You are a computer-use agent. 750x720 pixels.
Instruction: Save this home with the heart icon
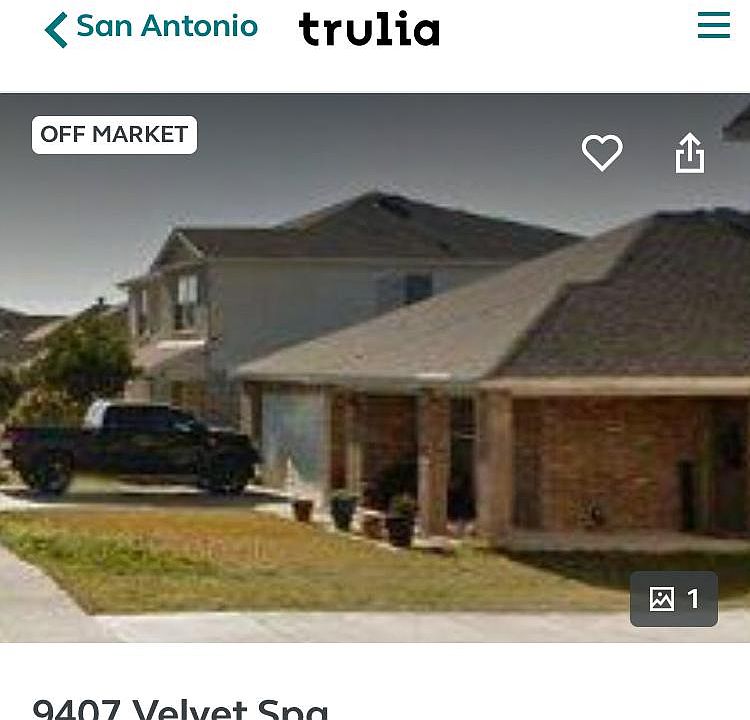tap(602, 153)
